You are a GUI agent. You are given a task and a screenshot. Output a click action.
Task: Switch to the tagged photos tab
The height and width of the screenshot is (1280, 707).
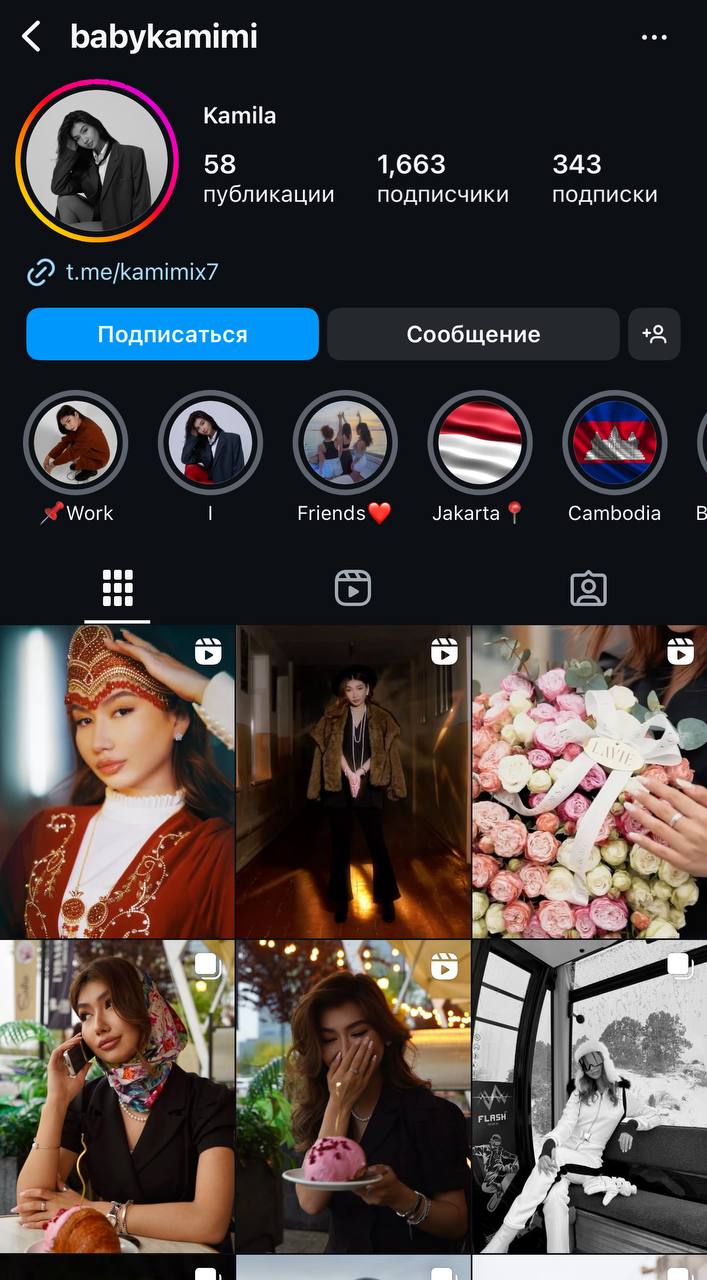[588, 588]
